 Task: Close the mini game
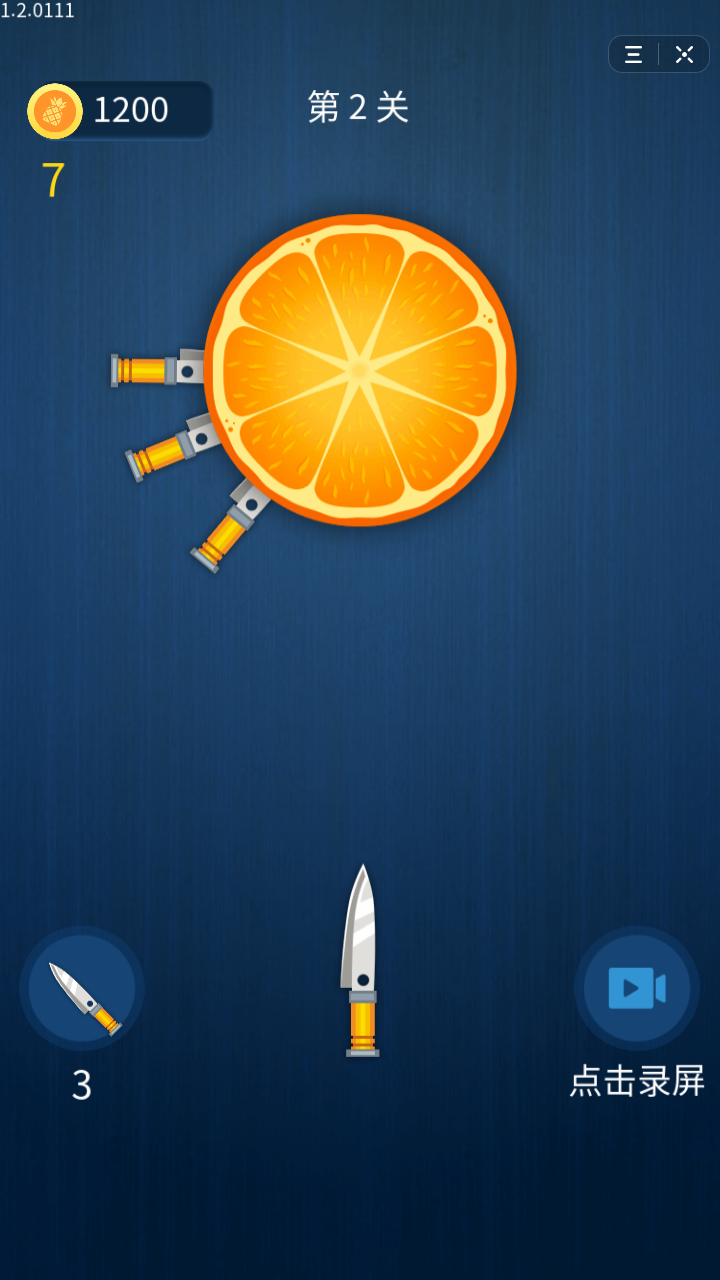coord(684,55)
